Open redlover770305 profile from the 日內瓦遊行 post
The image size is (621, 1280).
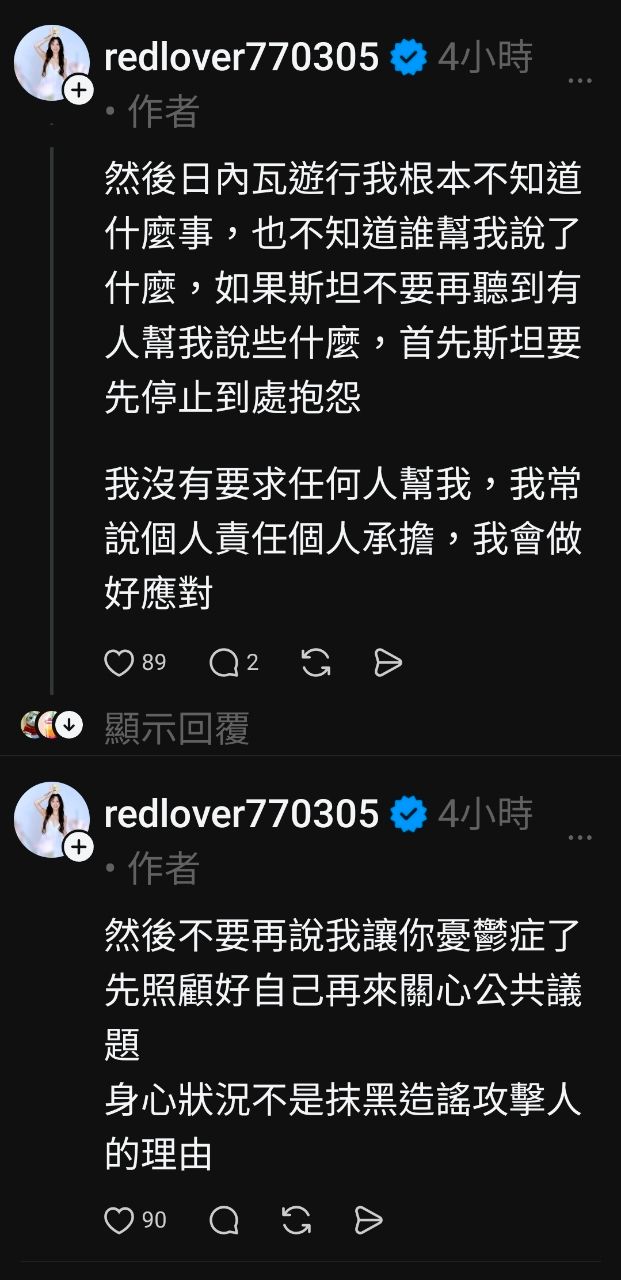tap(241, 58)
